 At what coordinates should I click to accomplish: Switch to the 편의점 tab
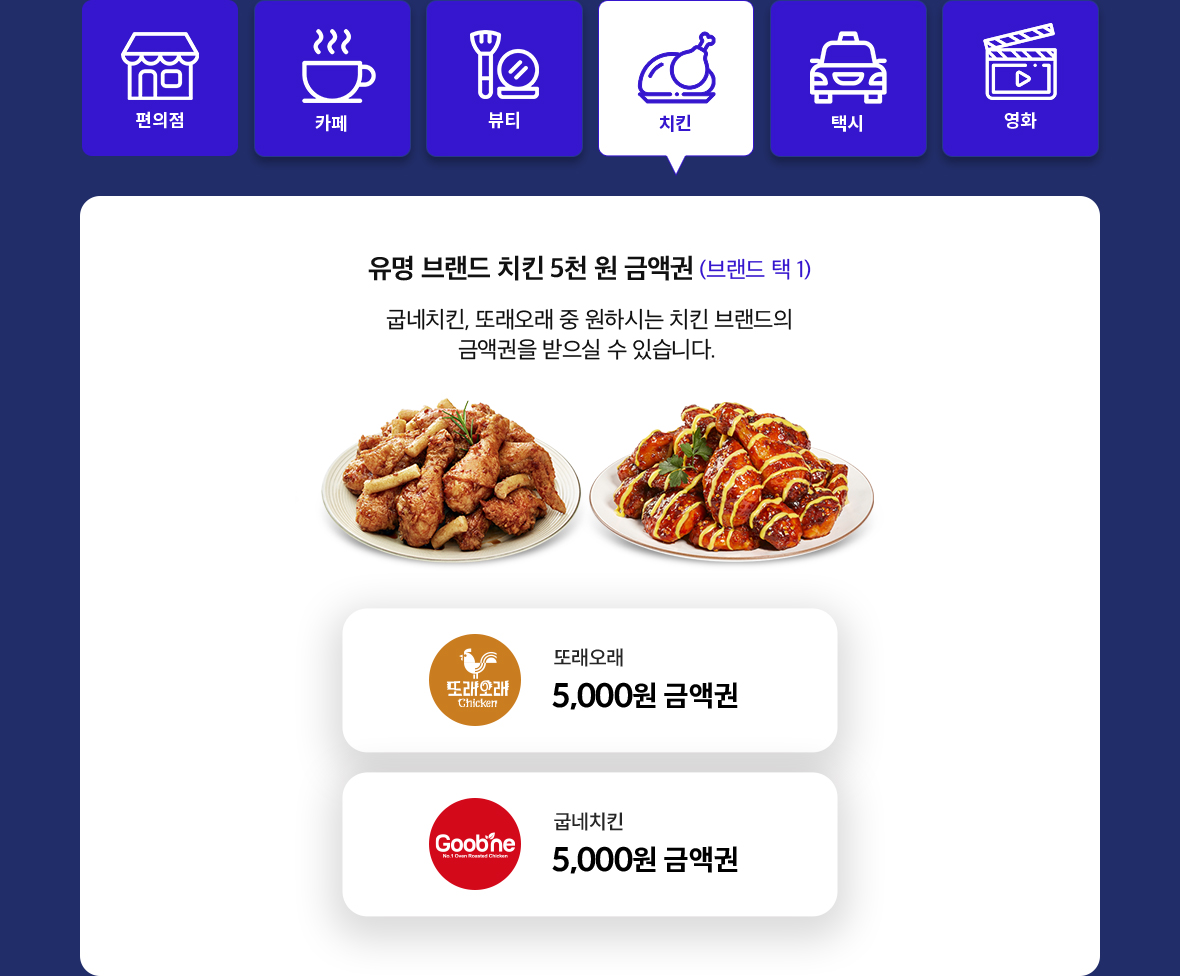click(x=160, y=78)
